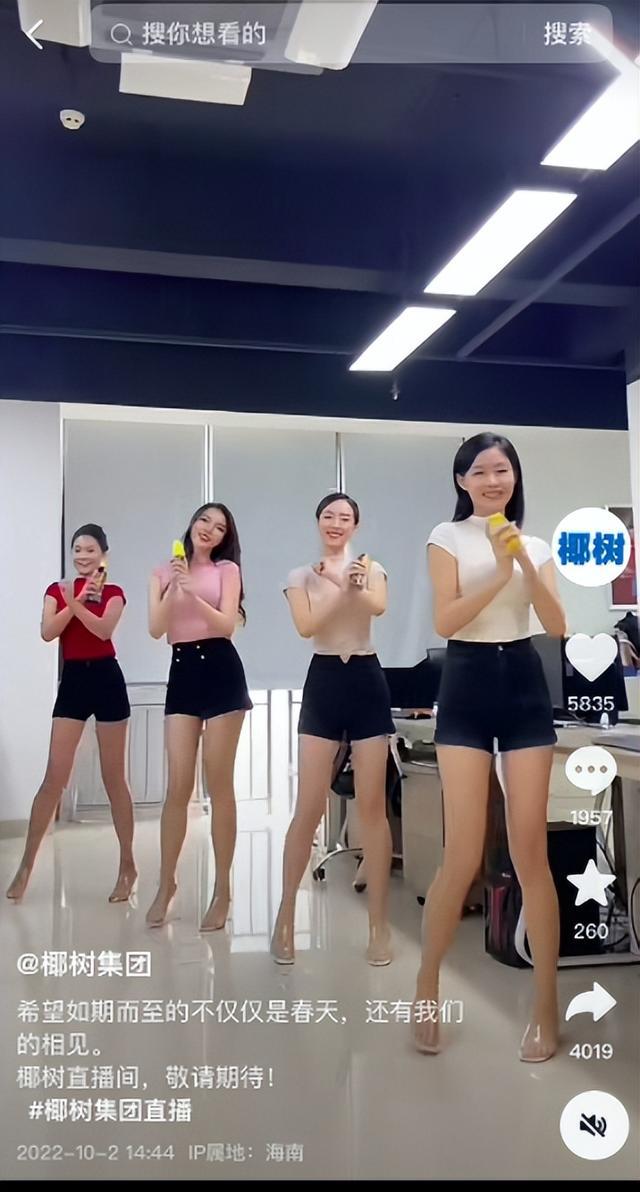Open the comments bubble
The image size is (640, 1192).
(591, 770)
